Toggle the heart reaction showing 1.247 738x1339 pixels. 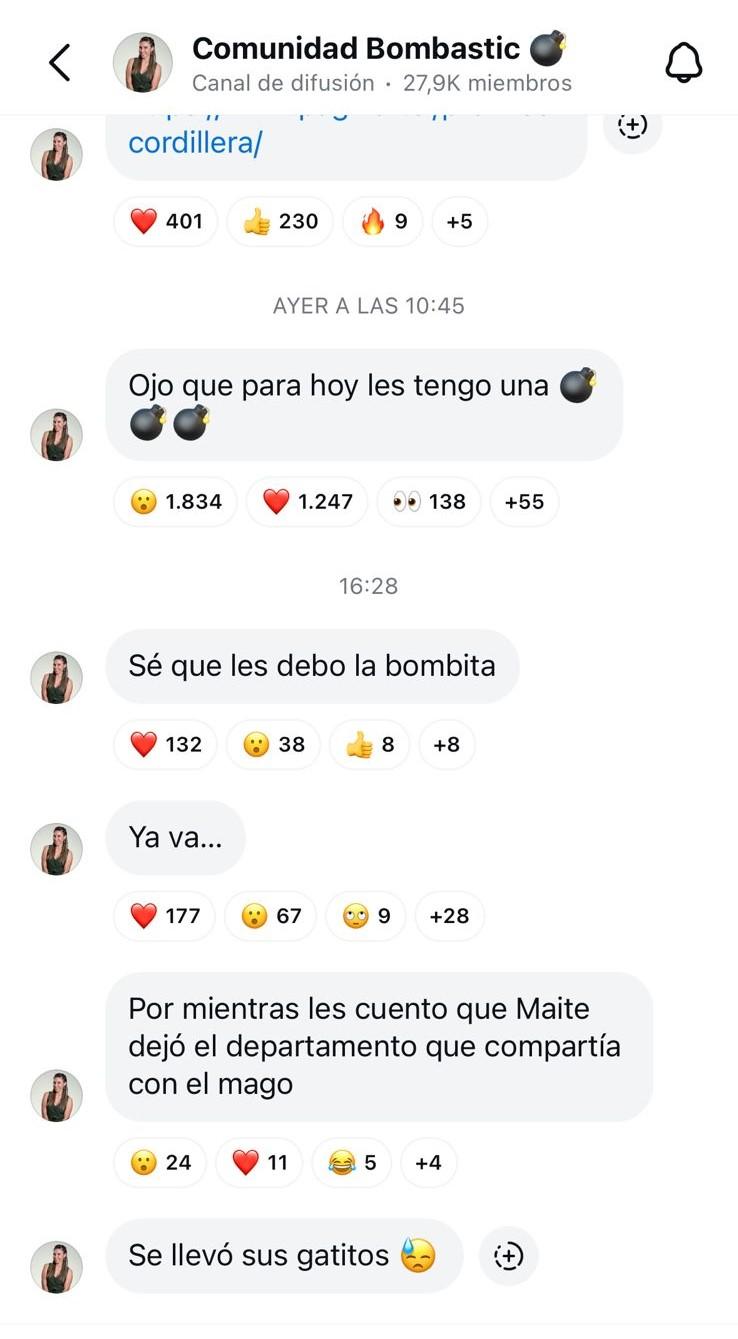click(306, 501)
